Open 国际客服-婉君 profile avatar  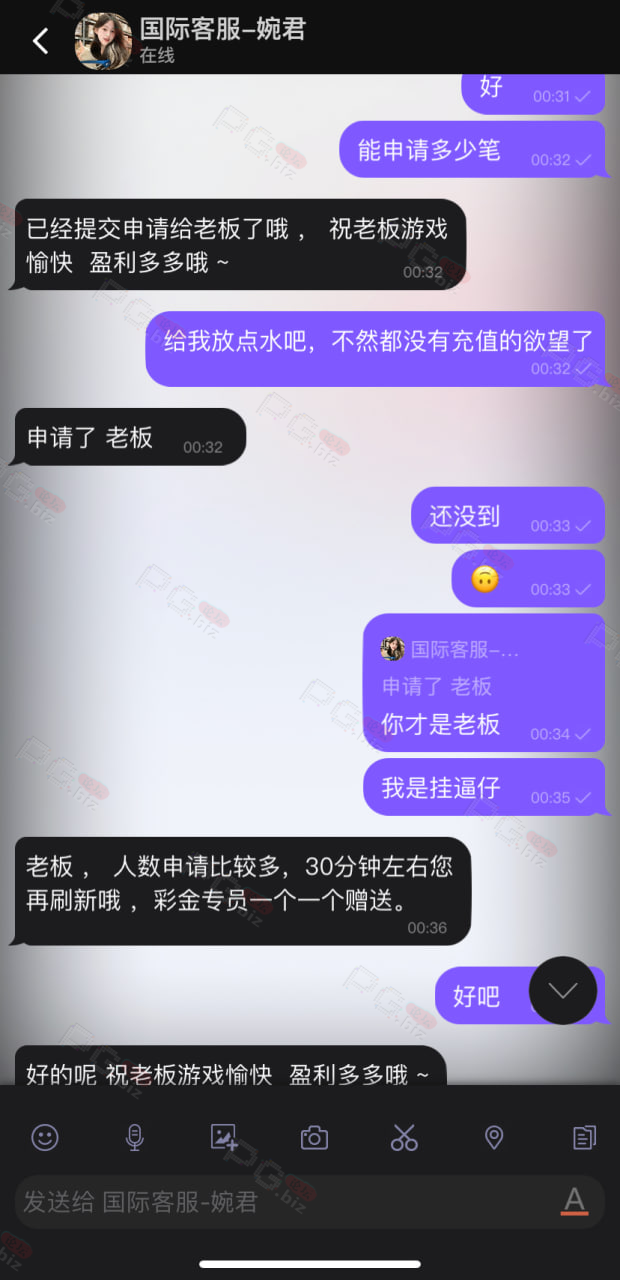pyautogui.click(x=103, y=41)
